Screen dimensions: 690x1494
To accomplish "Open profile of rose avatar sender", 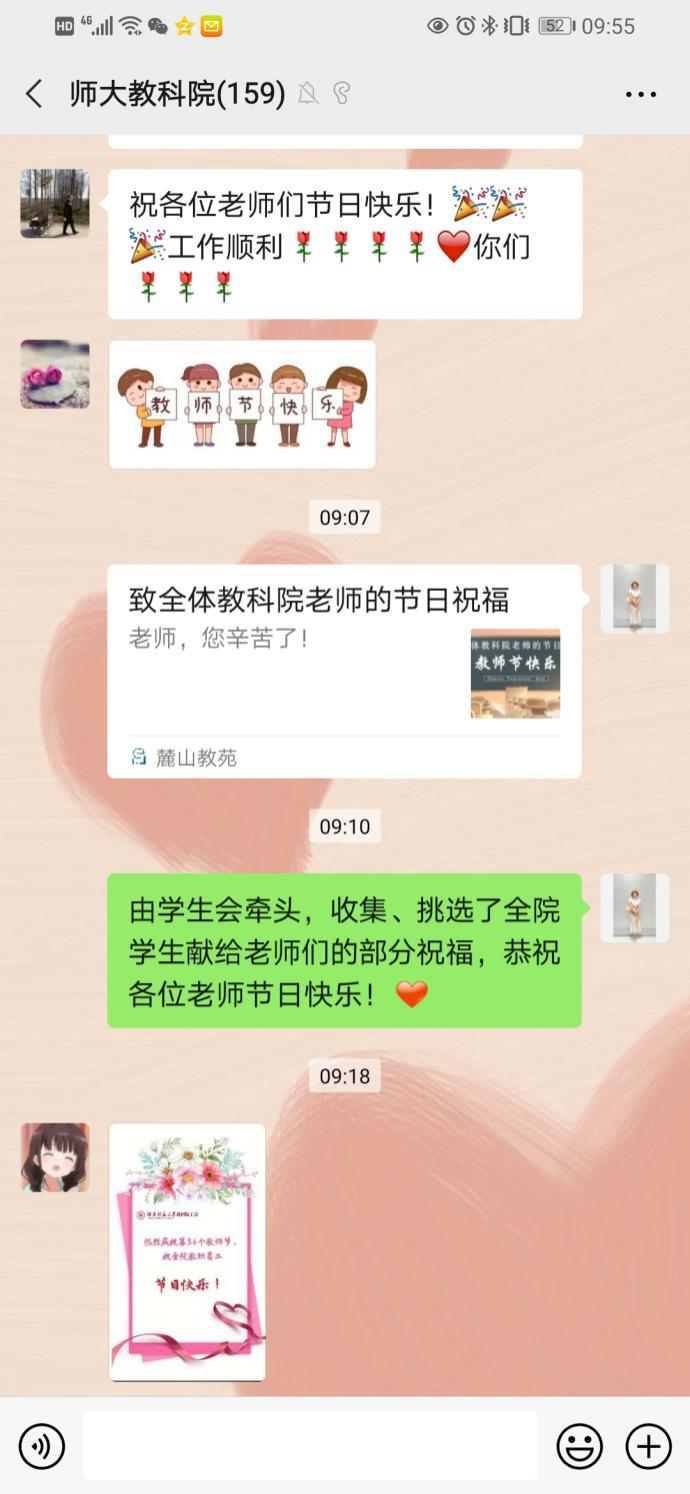I will (x=55, y=374).
